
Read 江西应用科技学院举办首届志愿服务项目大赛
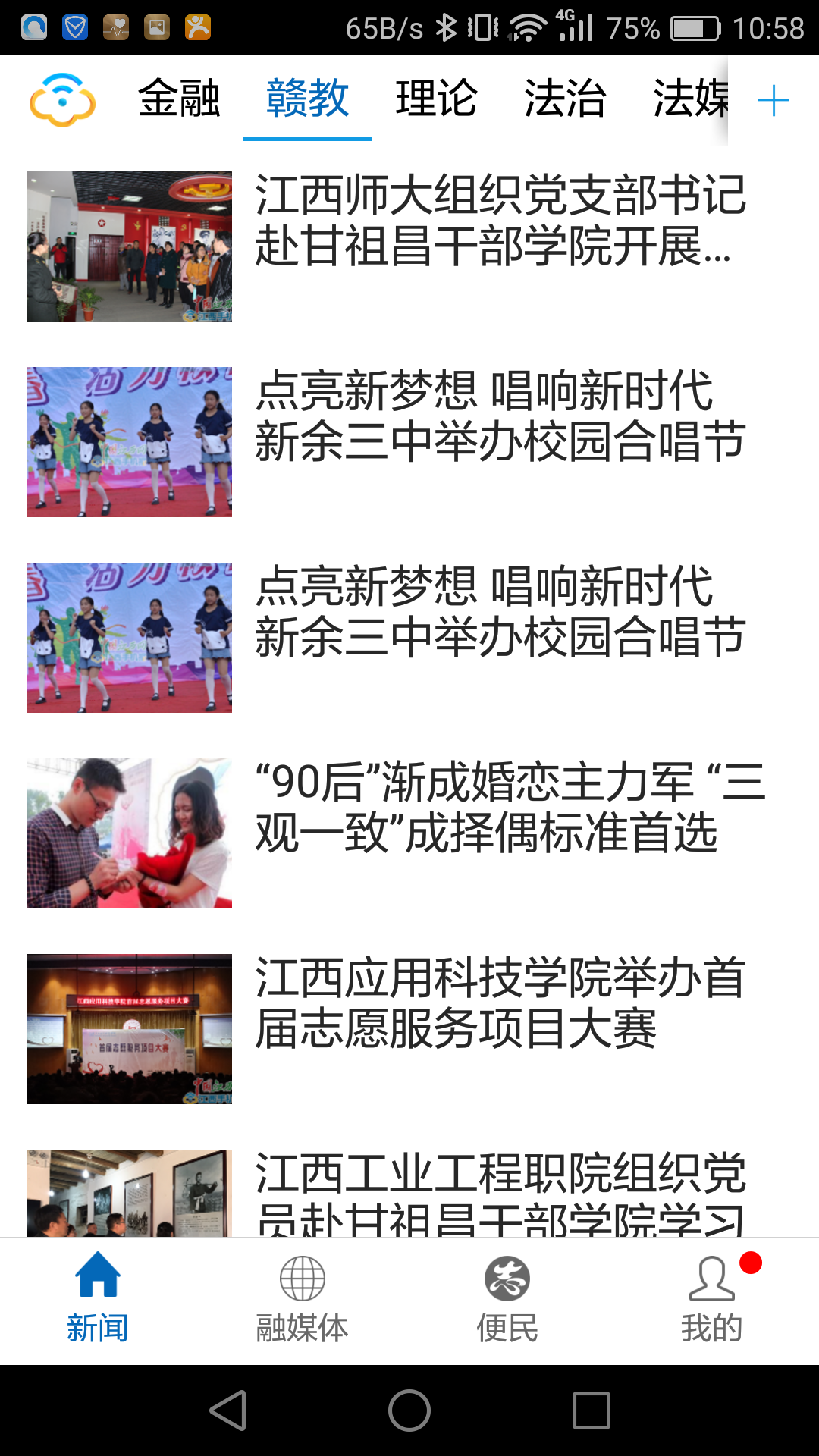pos(409,1028)
